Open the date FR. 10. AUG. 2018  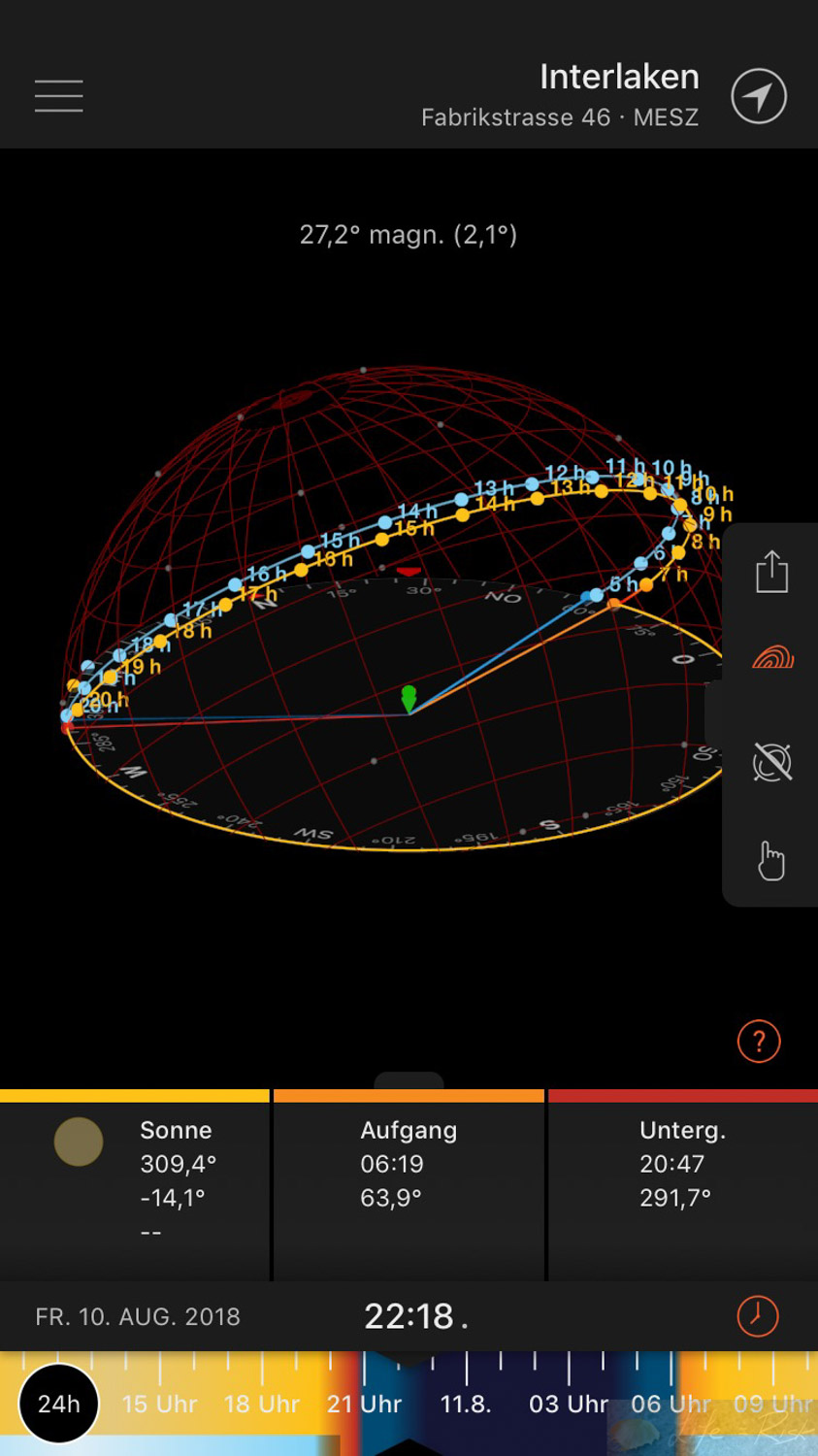click(138, 1316)
